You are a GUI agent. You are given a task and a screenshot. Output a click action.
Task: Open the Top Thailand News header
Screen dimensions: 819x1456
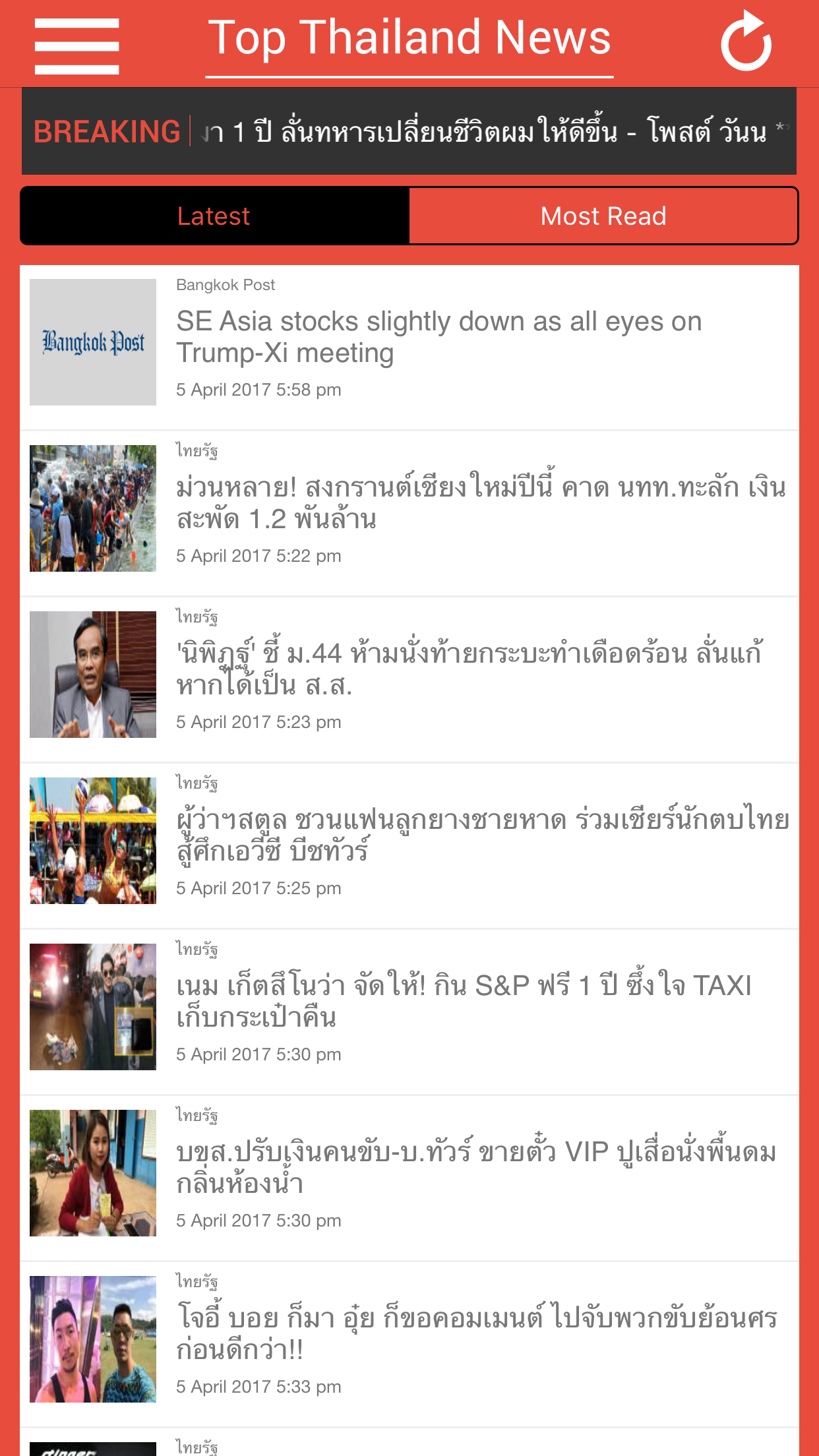(x=409, y=38)
